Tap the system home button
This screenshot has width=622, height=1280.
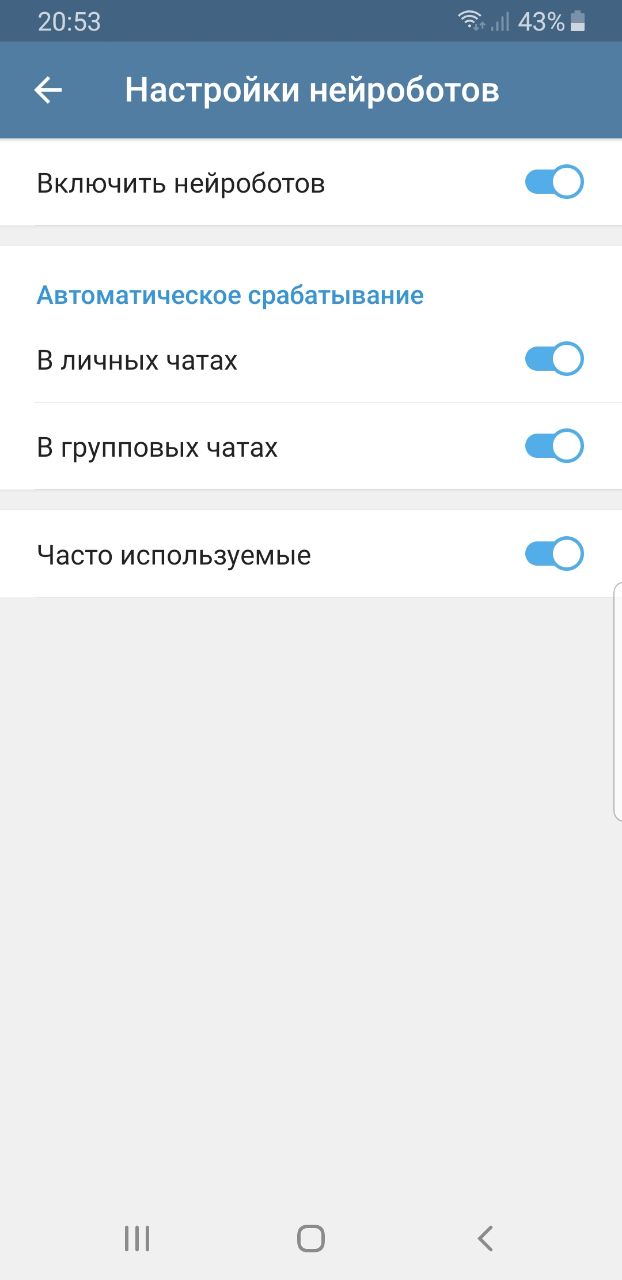tap(311, 1239)
